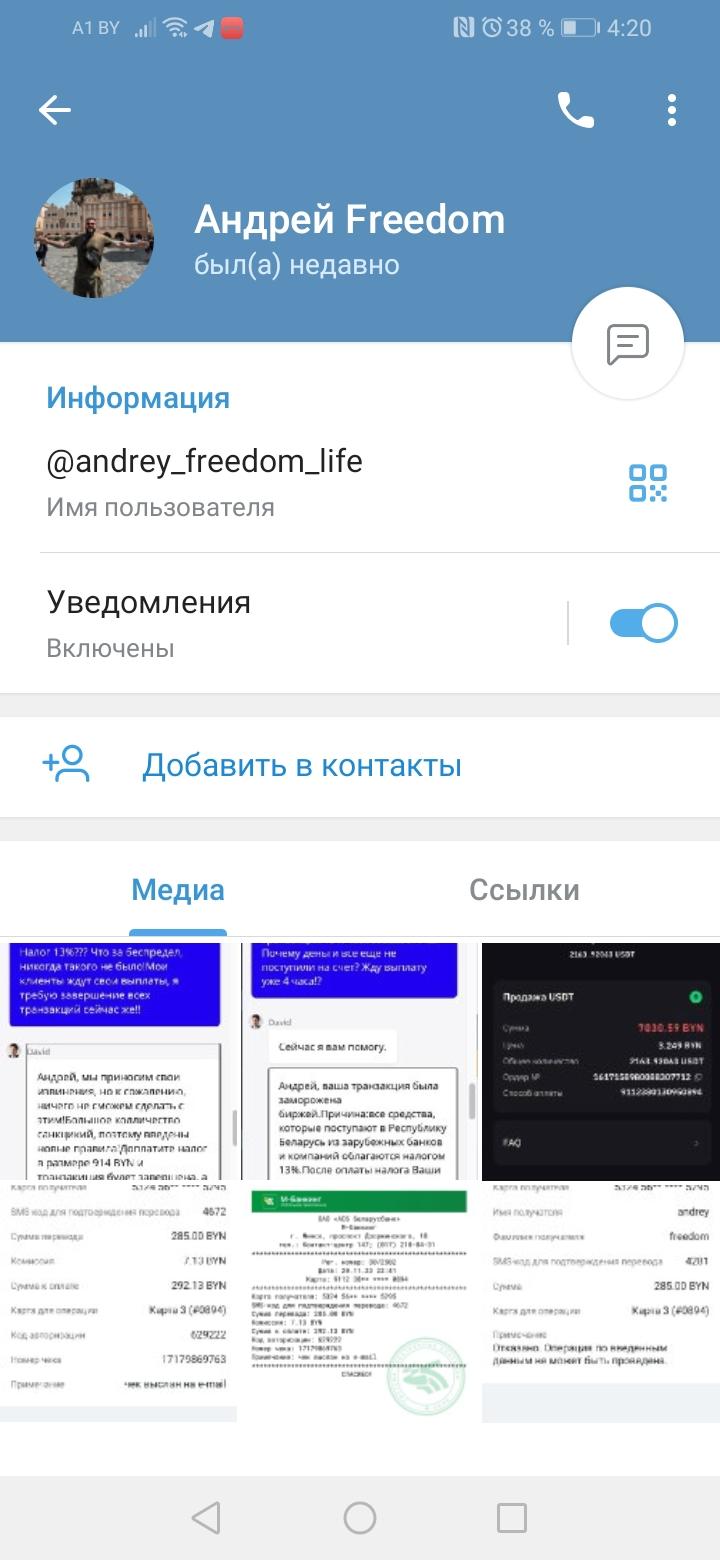The image size is (720, 1560).
Task: Open Андрей Freedom's profile photo
Action: coord(94,239)
